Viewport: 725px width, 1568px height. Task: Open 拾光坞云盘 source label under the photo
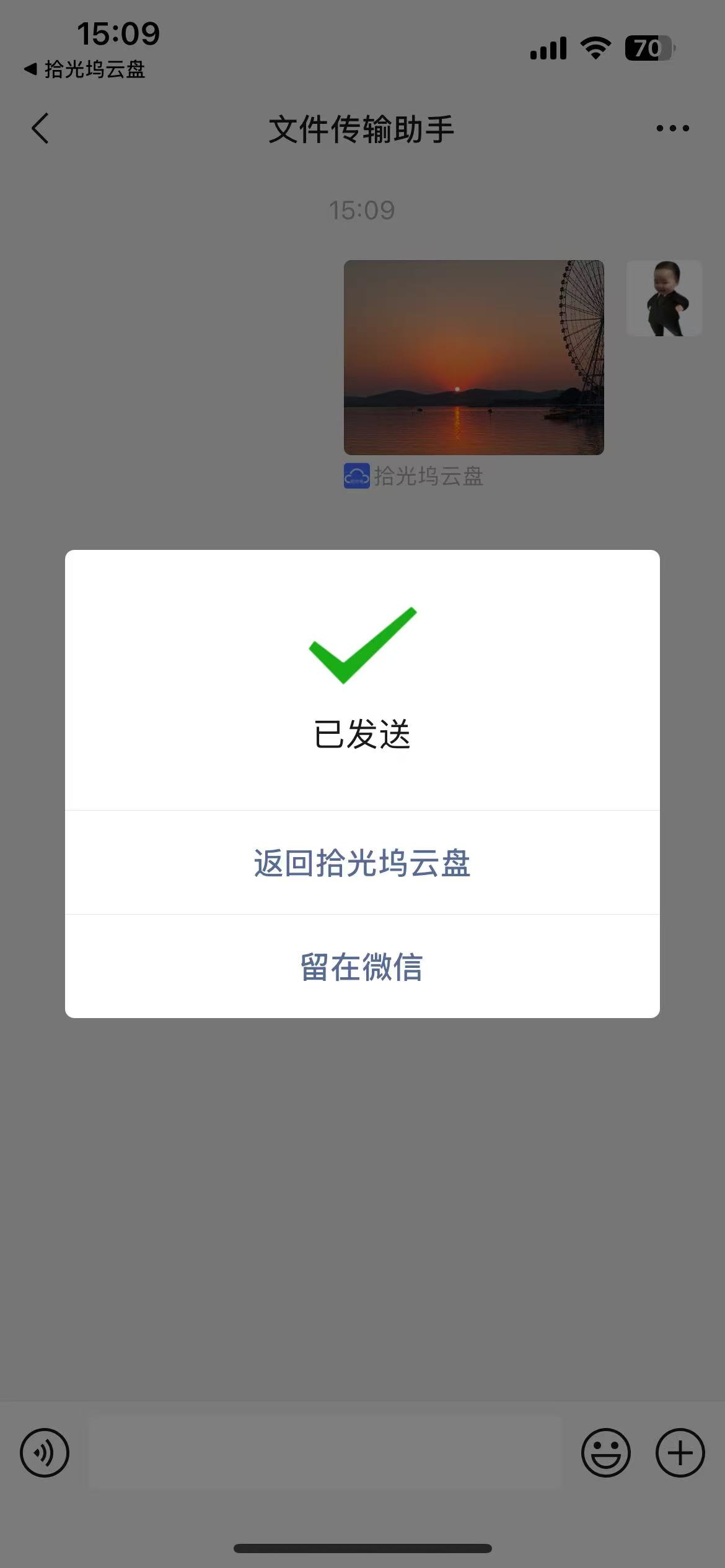(x=414, y=476)
